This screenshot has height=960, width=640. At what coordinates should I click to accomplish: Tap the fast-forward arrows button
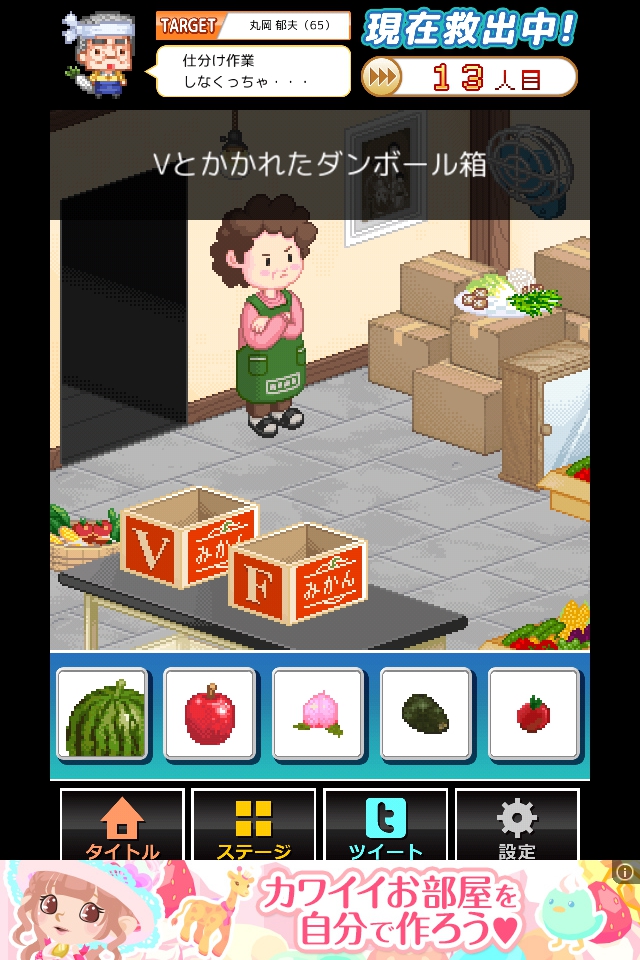pos(382,77)
